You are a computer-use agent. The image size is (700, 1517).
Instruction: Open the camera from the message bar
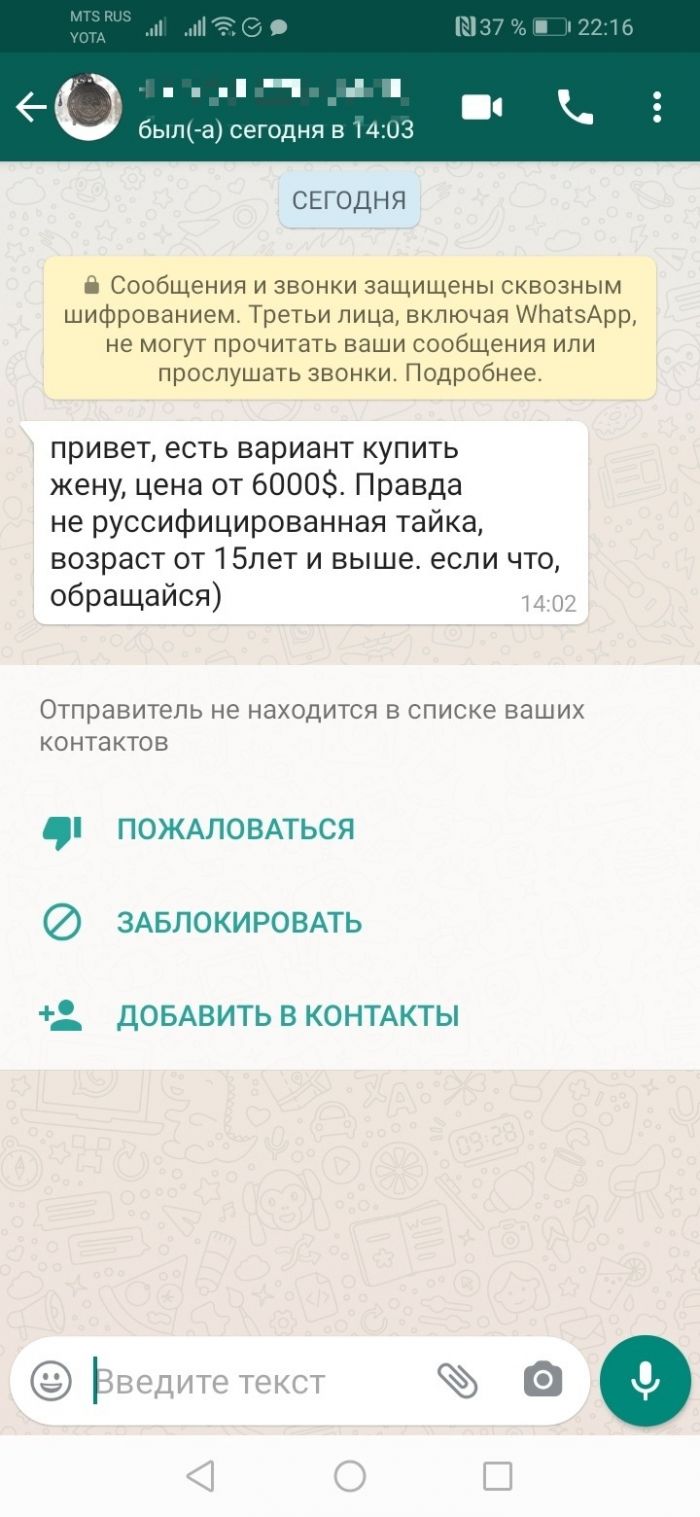click(543, 1381)
